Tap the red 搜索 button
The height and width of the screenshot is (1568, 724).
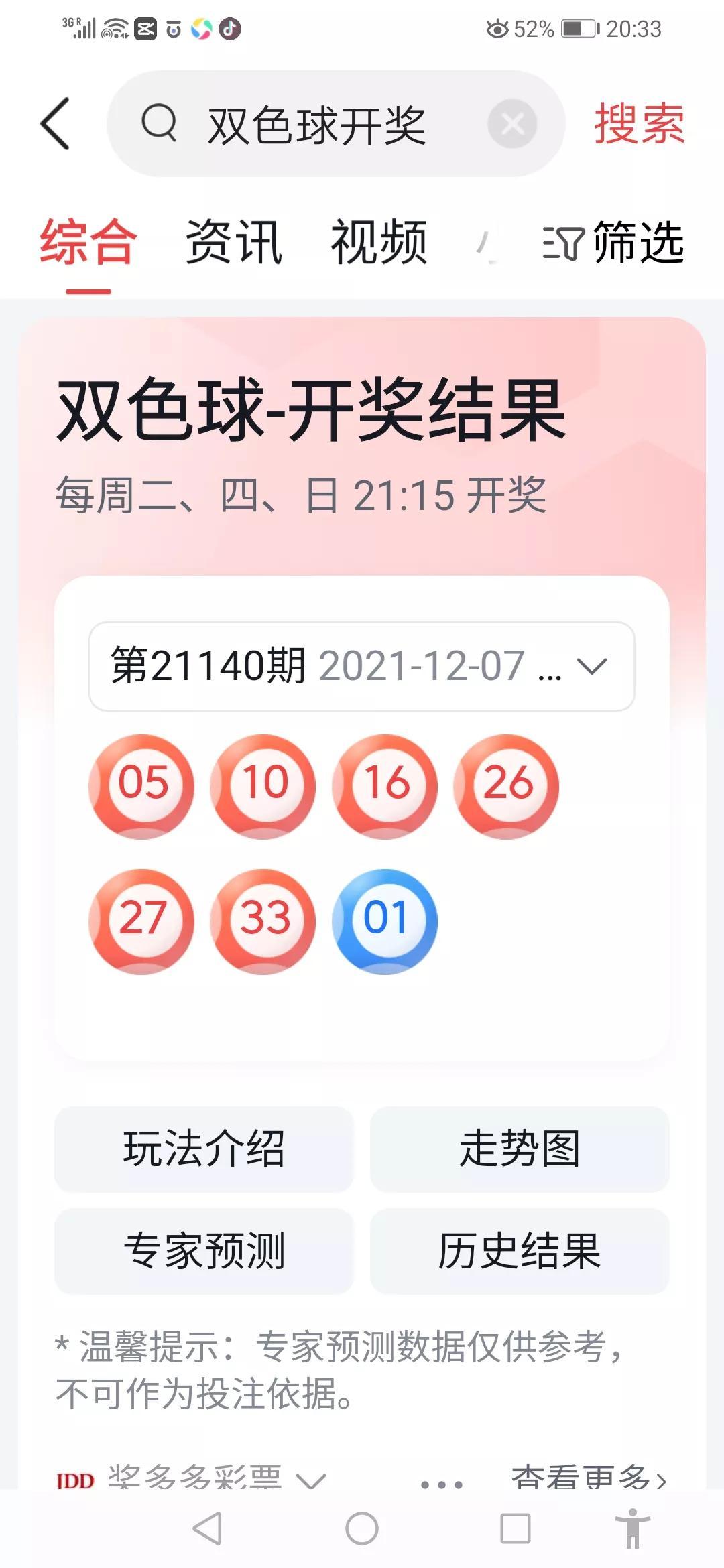coord(640,124)
